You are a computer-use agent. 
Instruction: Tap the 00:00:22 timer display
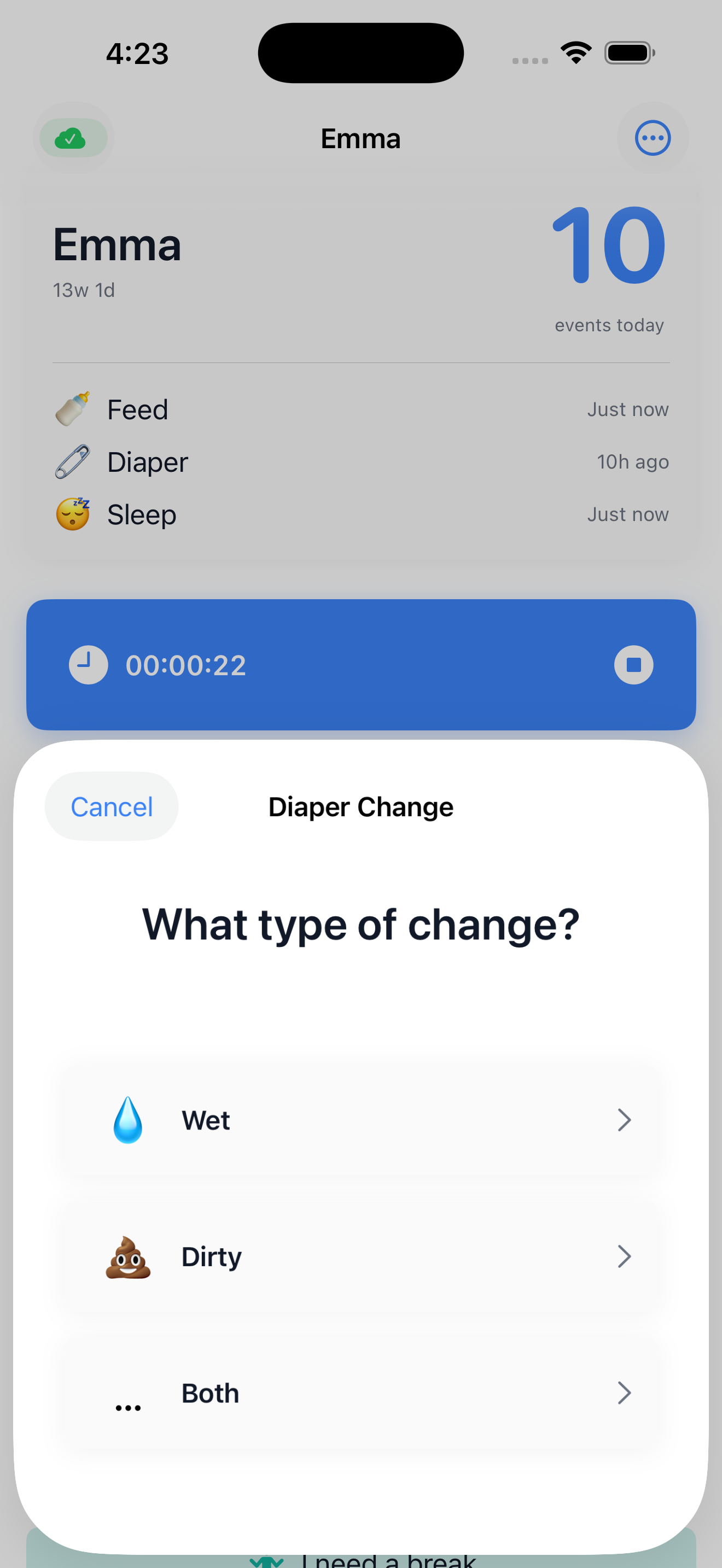point(184,664)
